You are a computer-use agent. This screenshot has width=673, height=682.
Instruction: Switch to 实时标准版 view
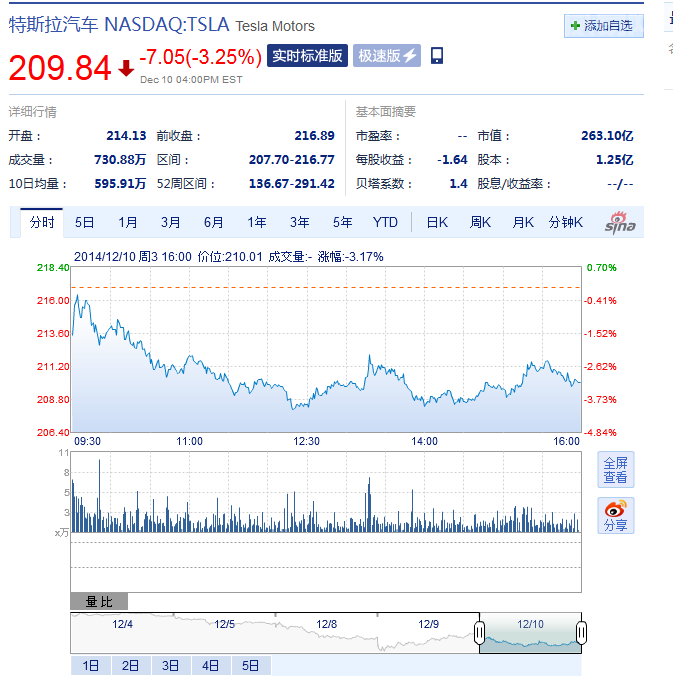pyautogui.click(x=307, y=56)
